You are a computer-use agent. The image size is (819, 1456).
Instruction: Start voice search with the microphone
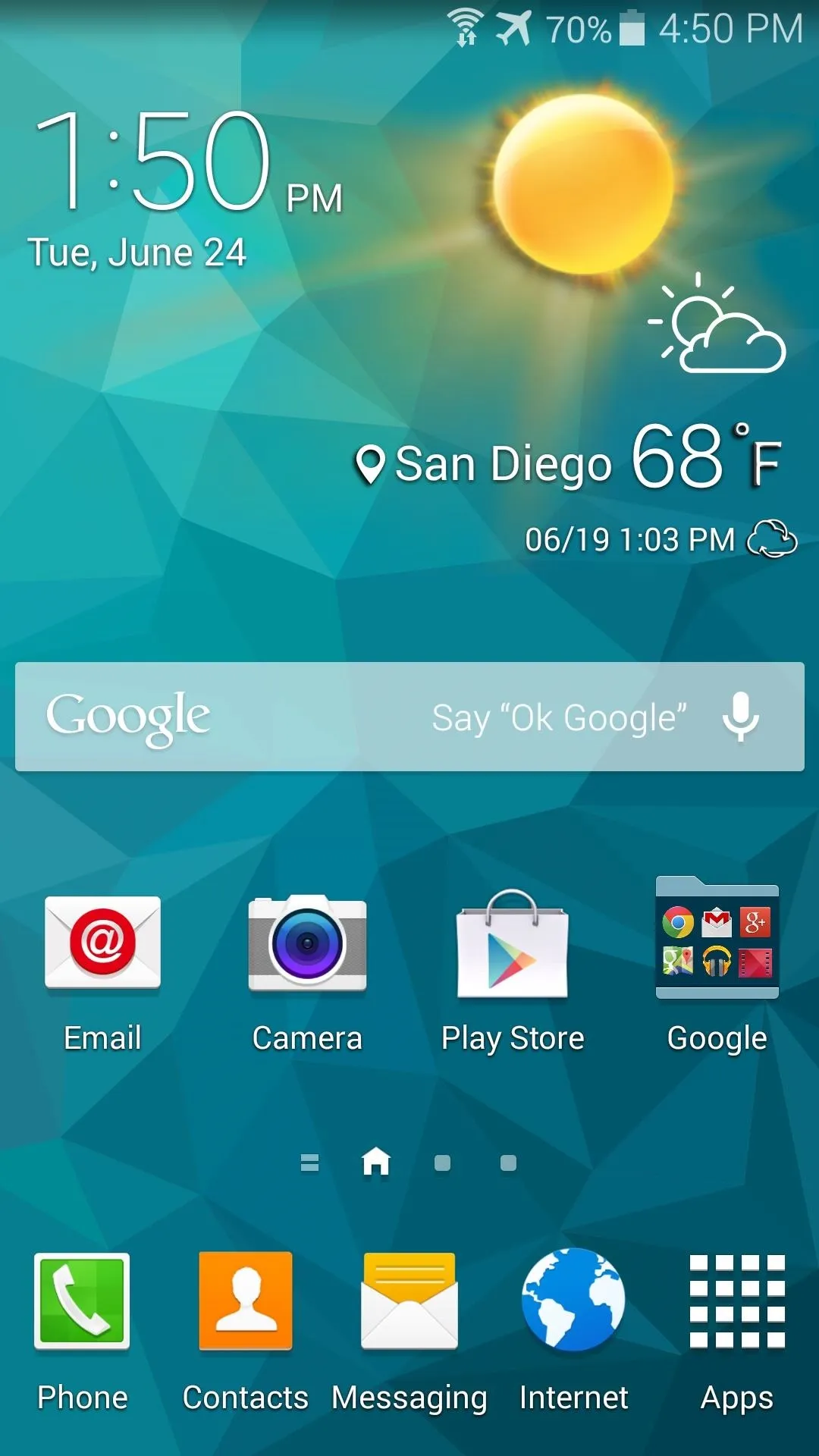click(740, 717)
